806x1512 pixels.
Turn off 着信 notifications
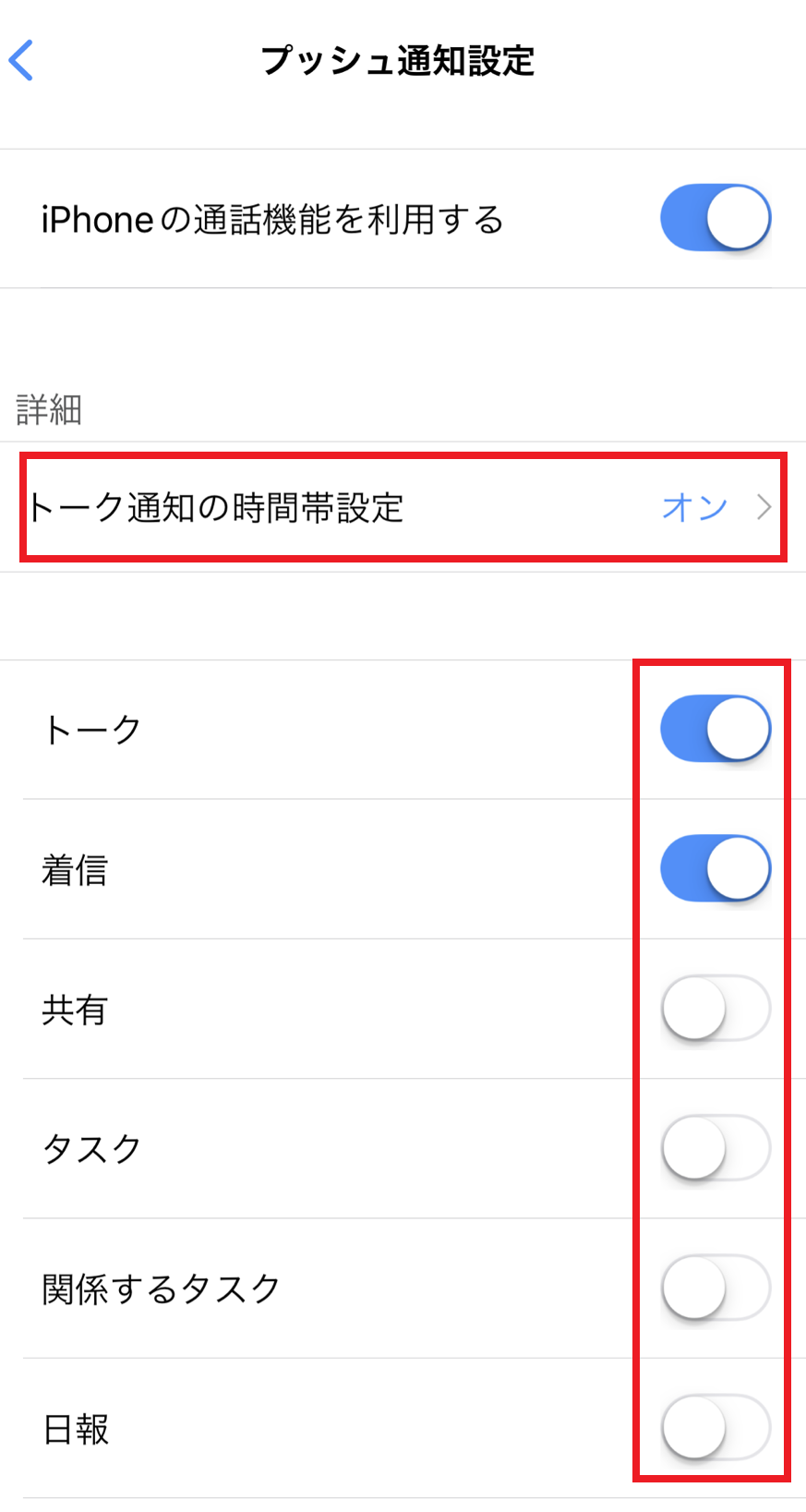click(716, 869)
